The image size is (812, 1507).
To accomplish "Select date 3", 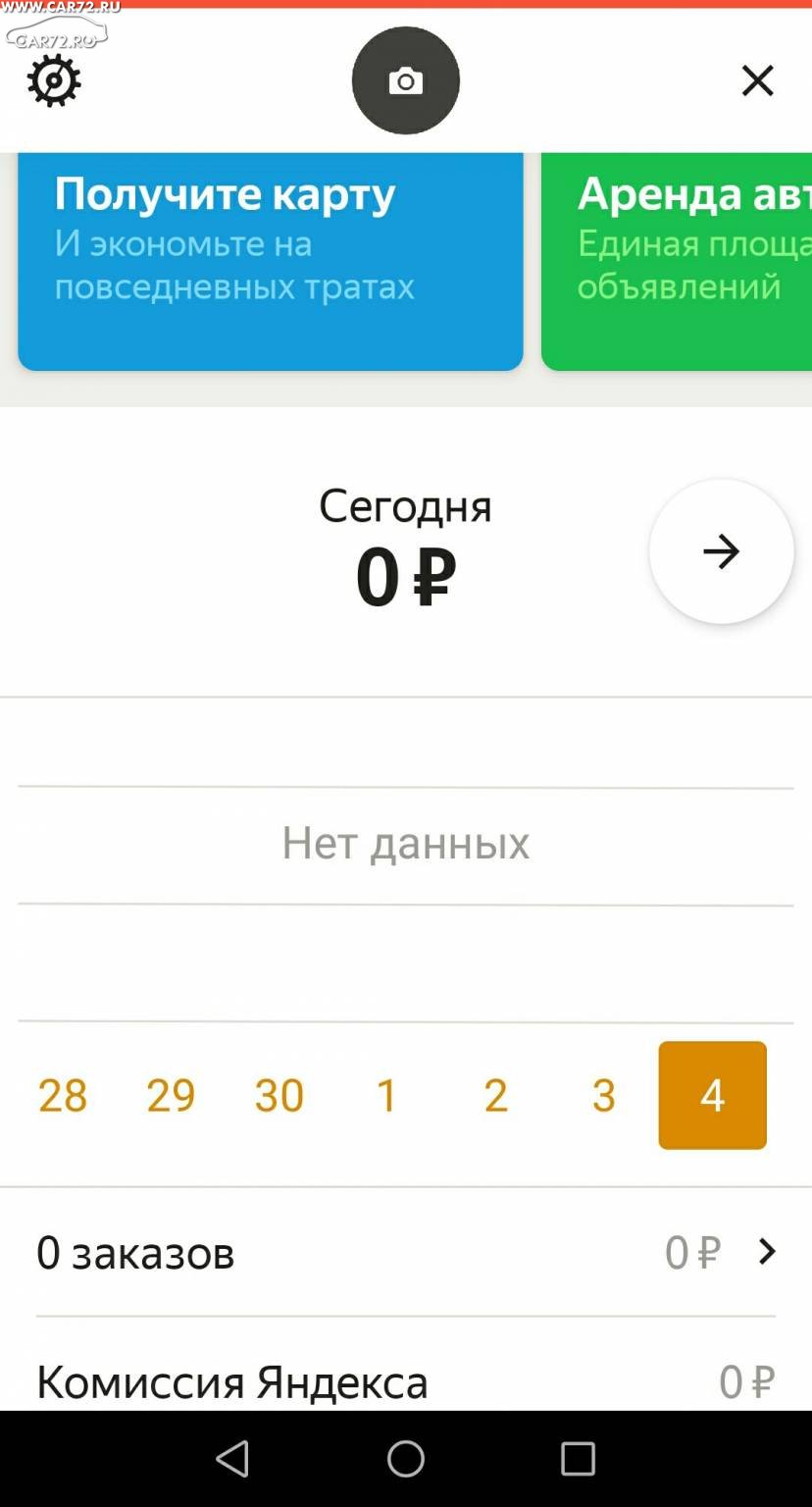I will click(604, 1095).
